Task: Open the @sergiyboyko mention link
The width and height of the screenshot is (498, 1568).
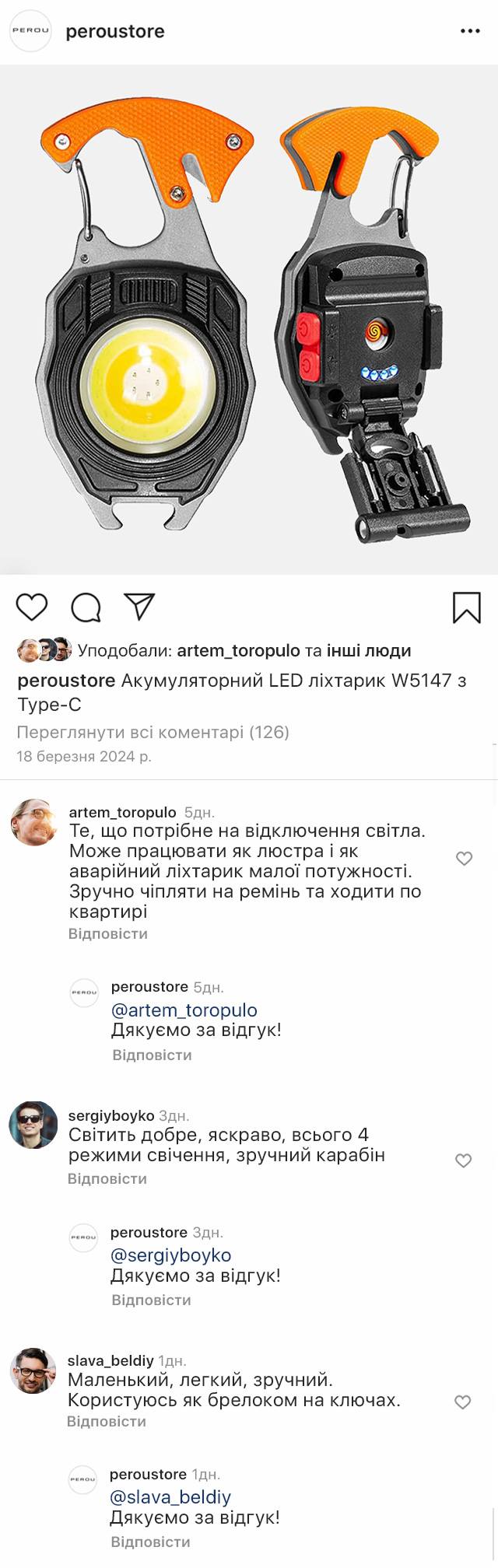Action: coord(171,1255)
